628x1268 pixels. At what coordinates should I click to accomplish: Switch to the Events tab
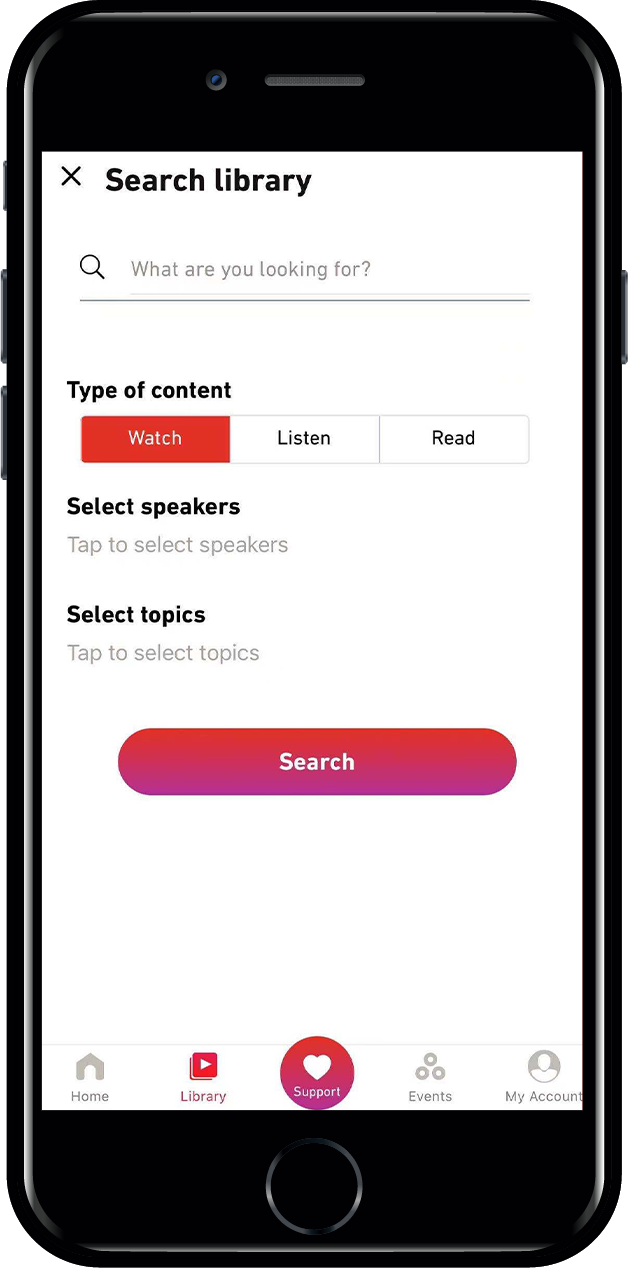click(x=430, y=1077)
